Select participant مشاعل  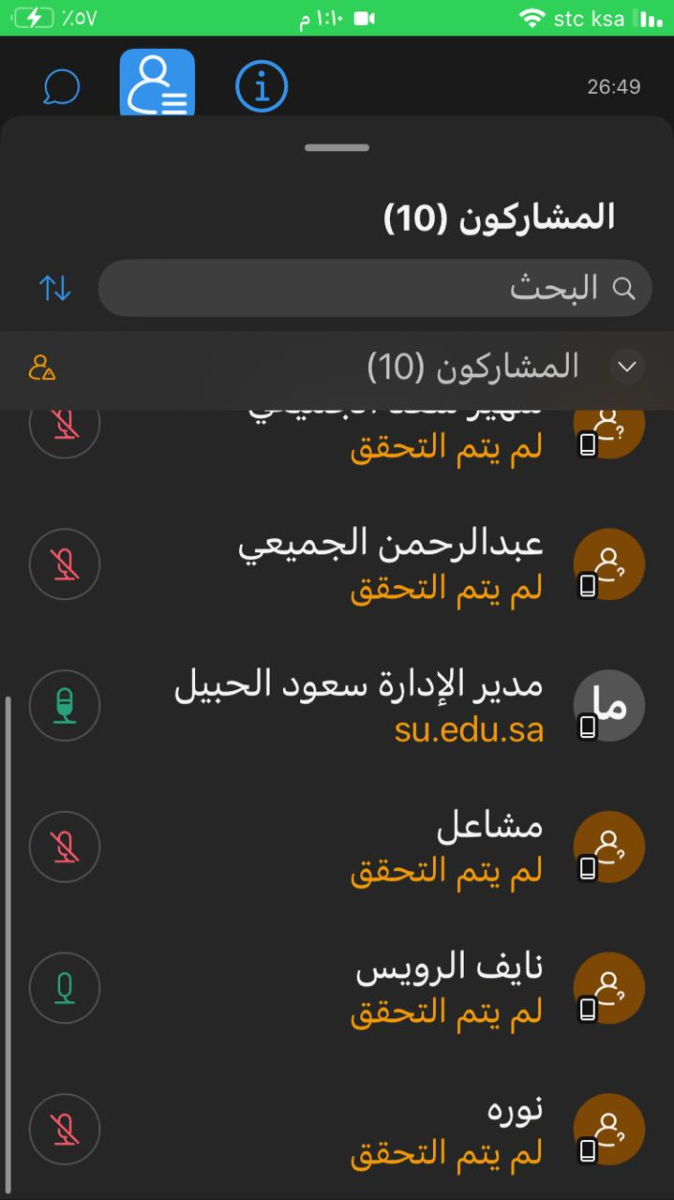point(490,847)
